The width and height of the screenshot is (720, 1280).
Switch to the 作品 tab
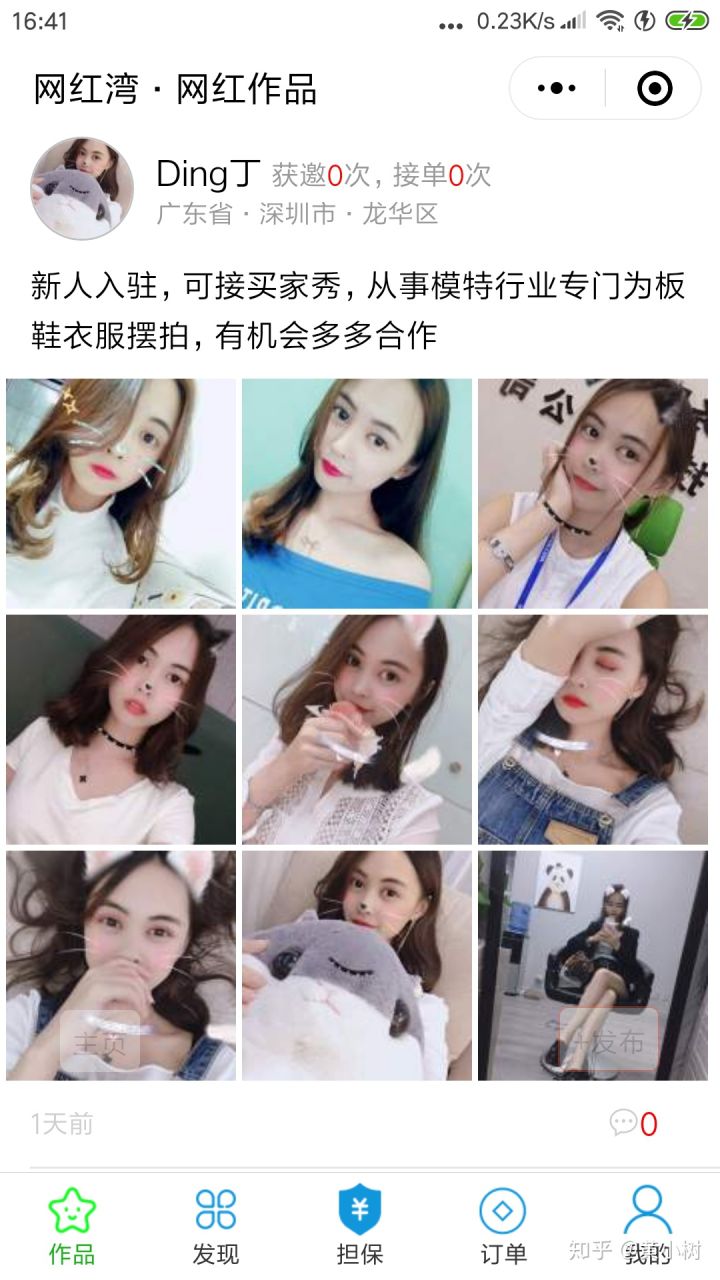[x=72, y=1226]
